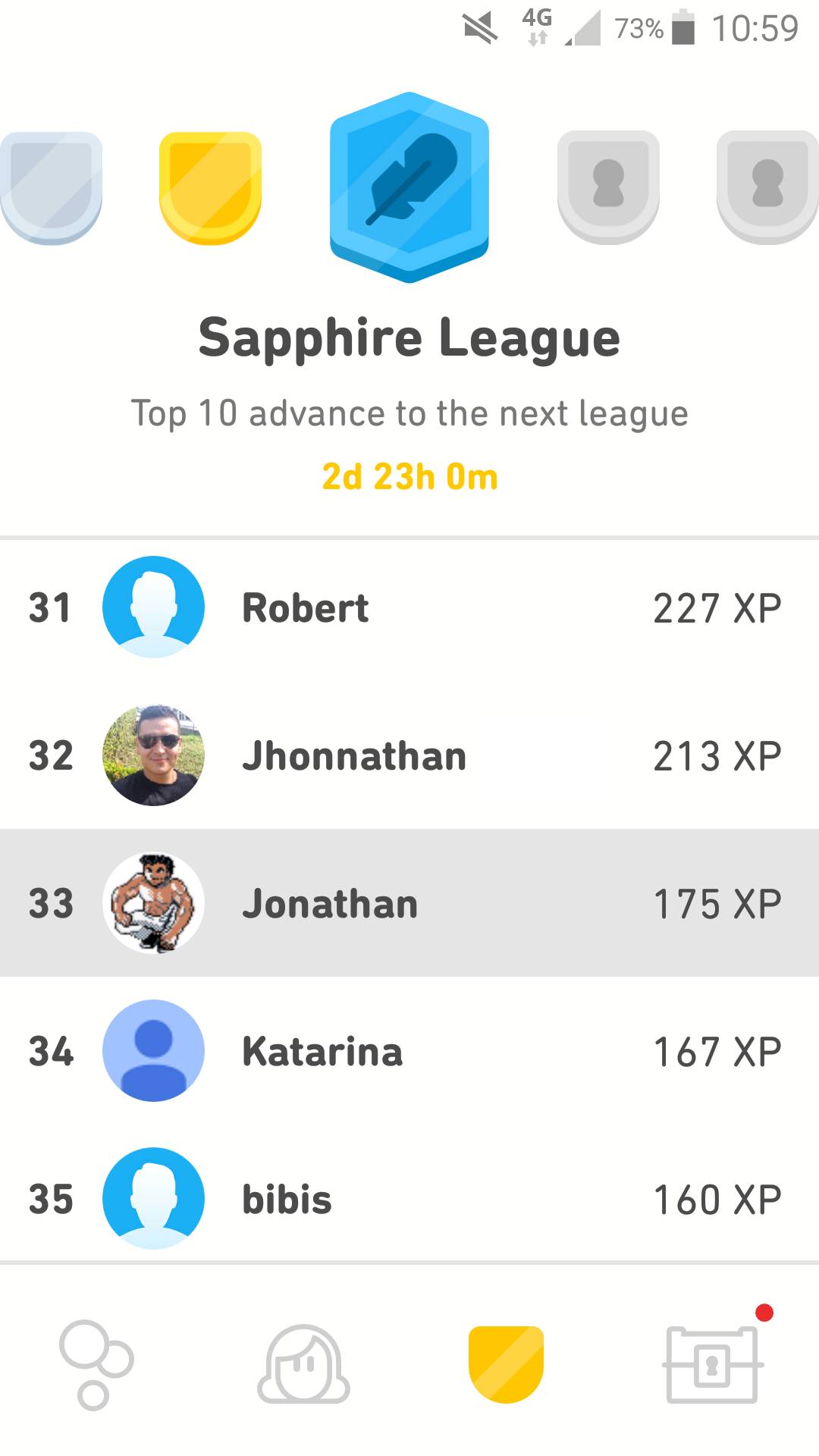Open the Shop chest tab
Image resolution: width=819 pixels, height=1456 pixels.
click(x=713, y=1365)
